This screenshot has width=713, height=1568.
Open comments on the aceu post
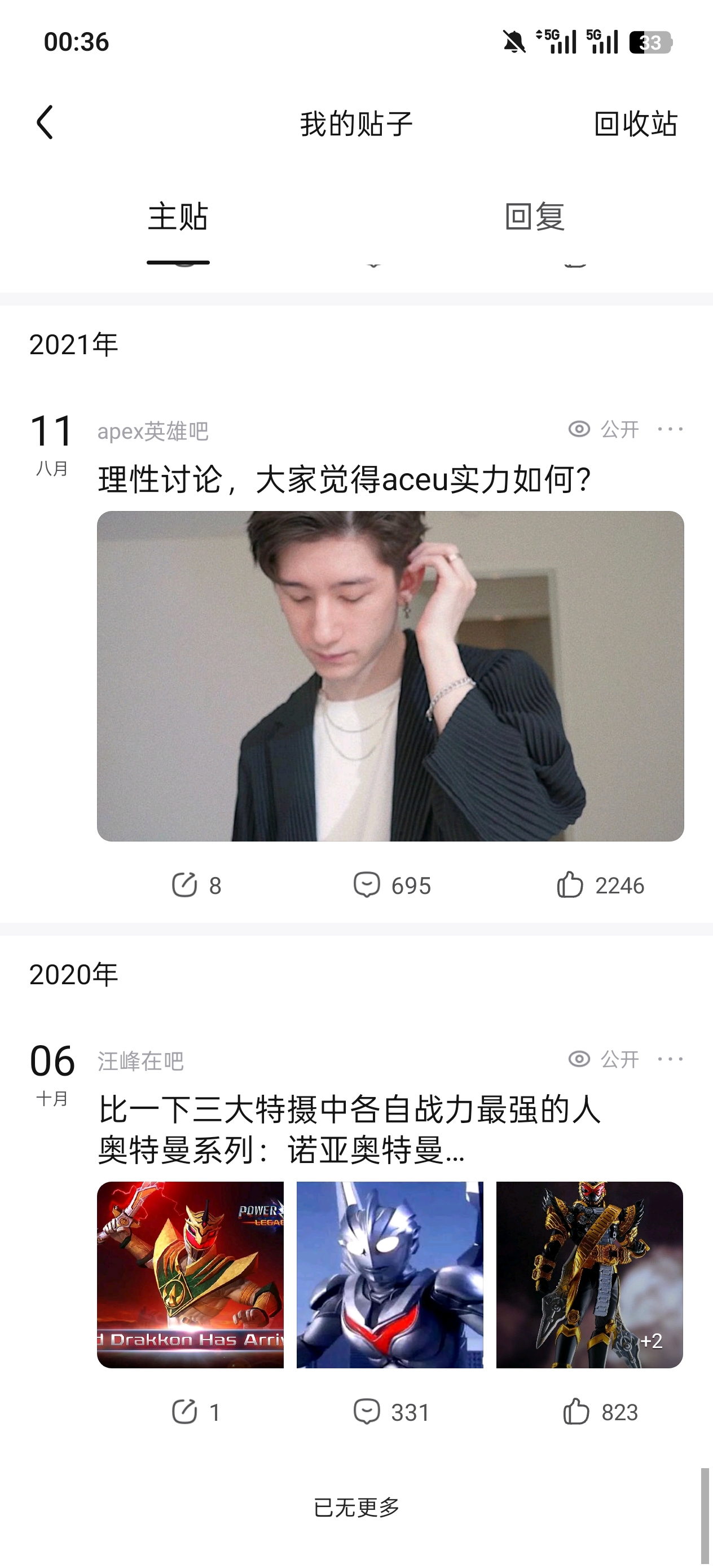(x=392, y=885)
